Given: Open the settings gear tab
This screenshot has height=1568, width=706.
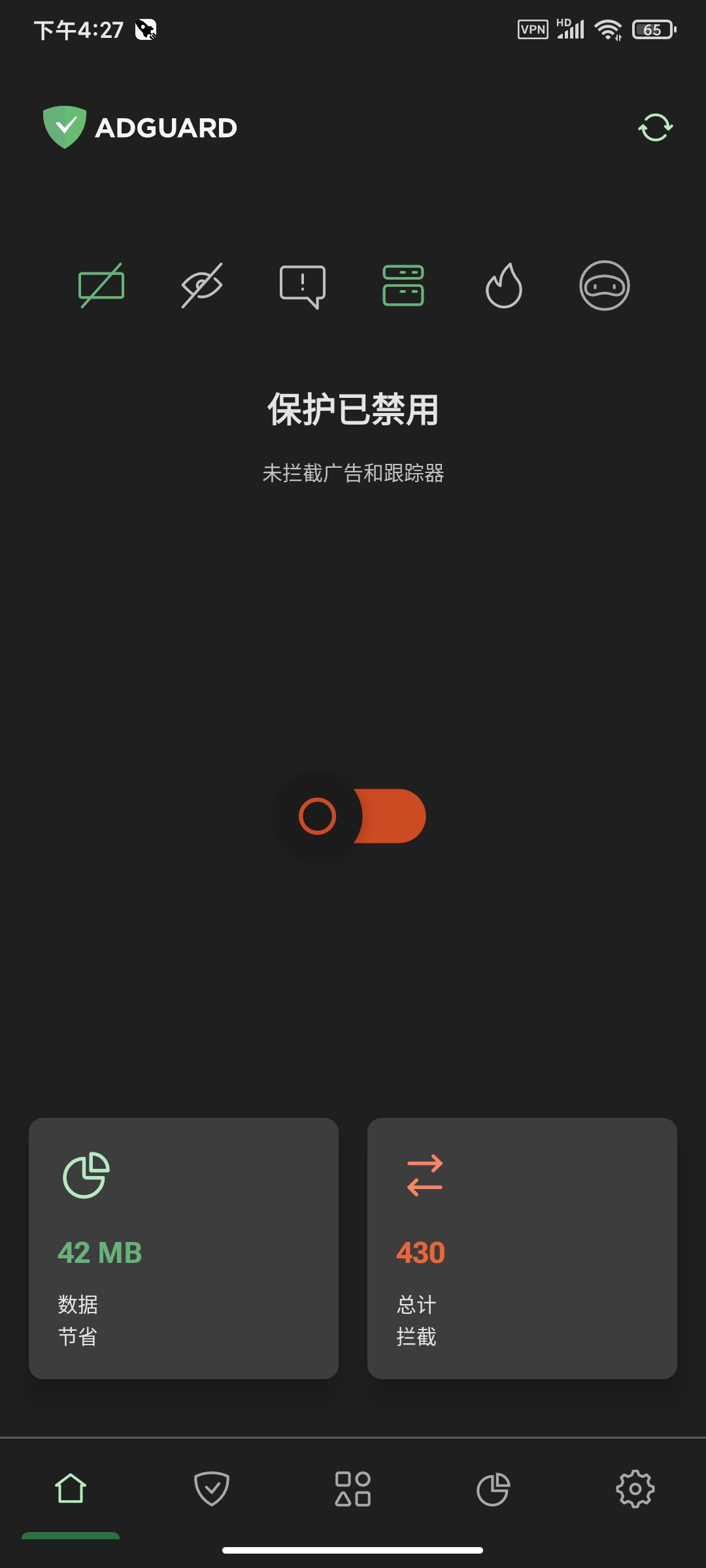Looking at the screenshot, I should point(635,1489).
